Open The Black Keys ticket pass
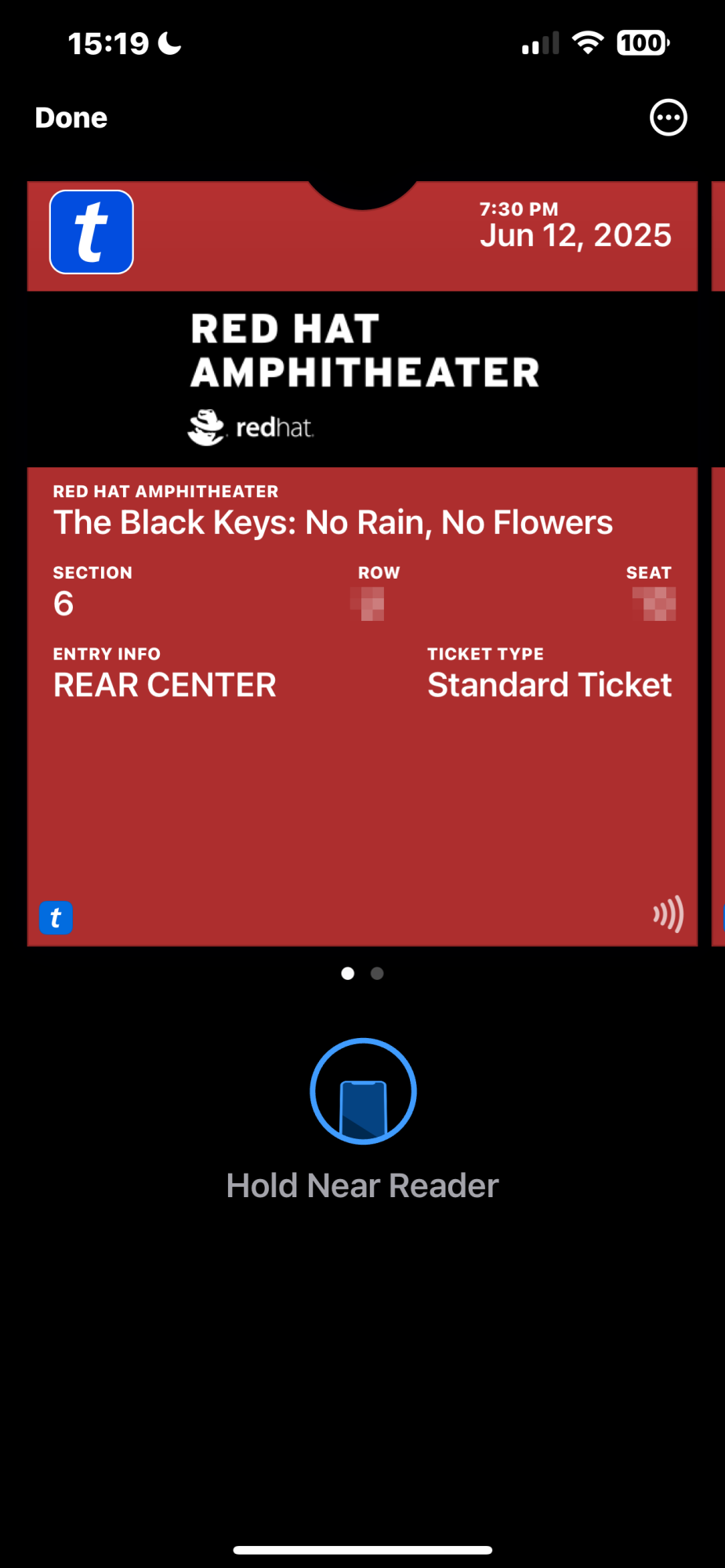The width and height of the screenshot is (725, 1568). tap(362, 706)
